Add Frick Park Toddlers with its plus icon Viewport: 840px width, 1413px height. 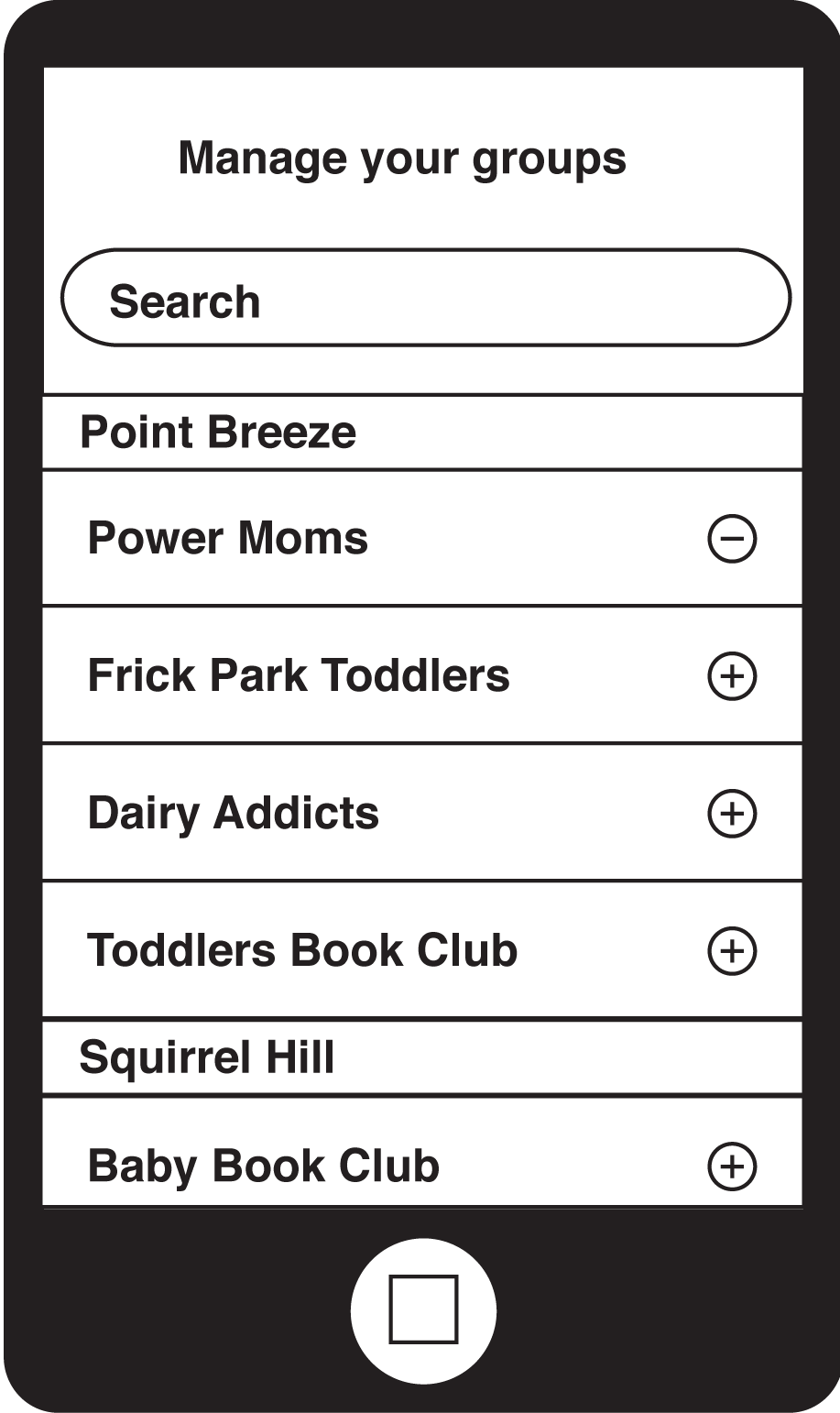(x=732, y=676)
